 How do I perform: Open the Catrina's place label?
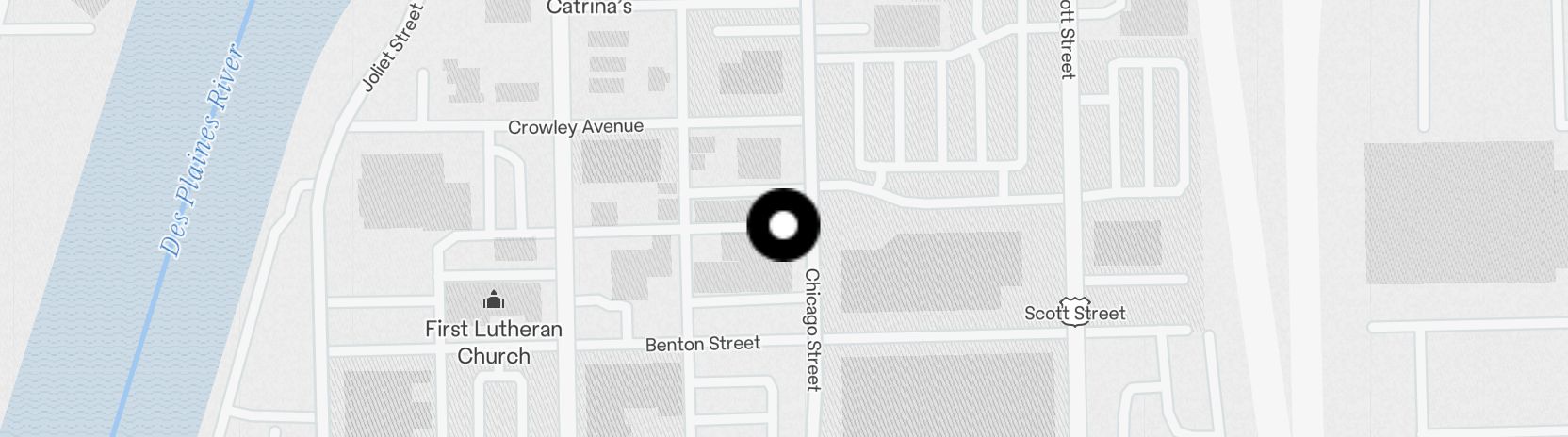tap(589, 8)
